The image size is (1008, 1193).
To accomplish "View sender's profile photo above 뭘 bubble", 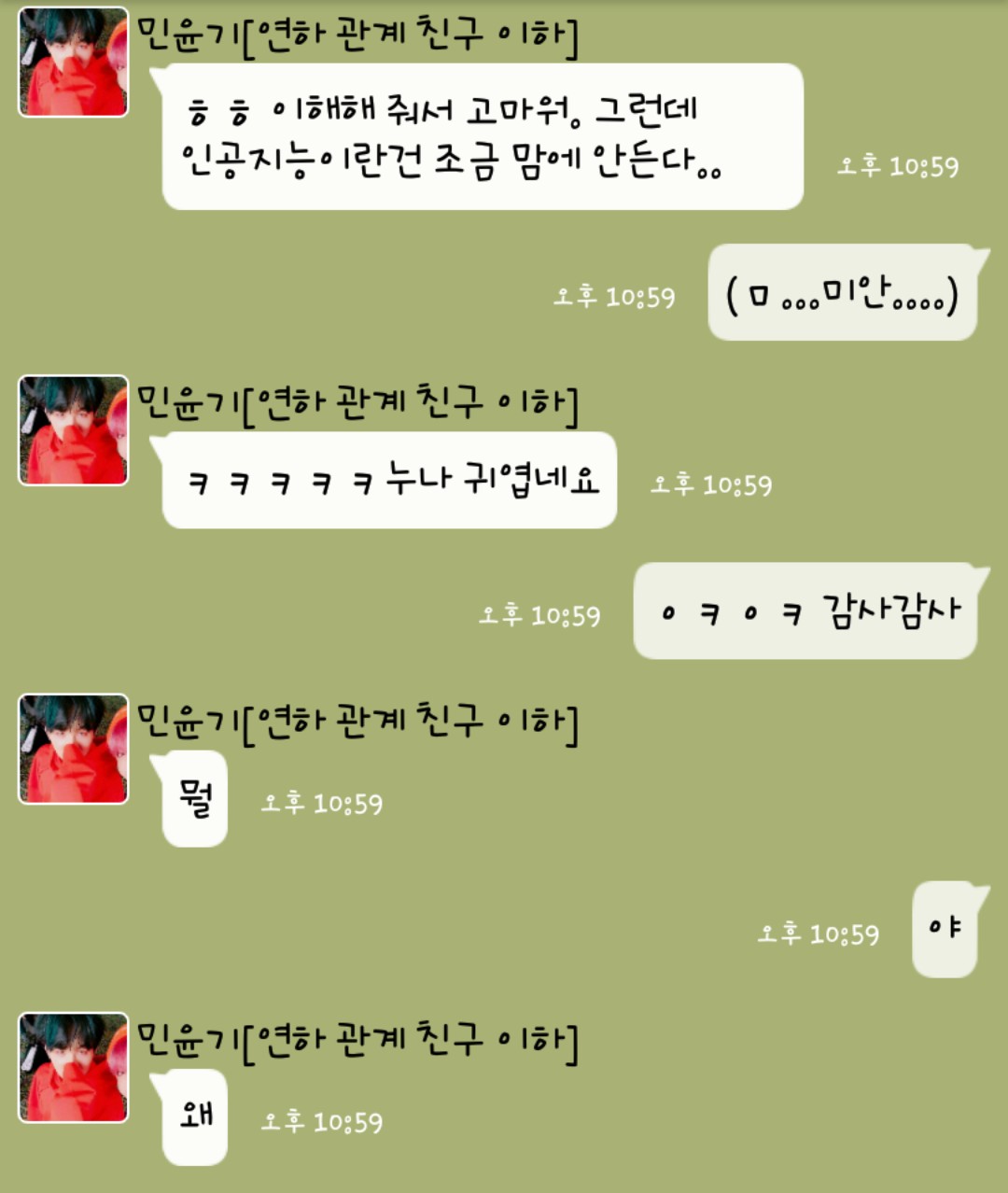I will [x=73, y=749].
